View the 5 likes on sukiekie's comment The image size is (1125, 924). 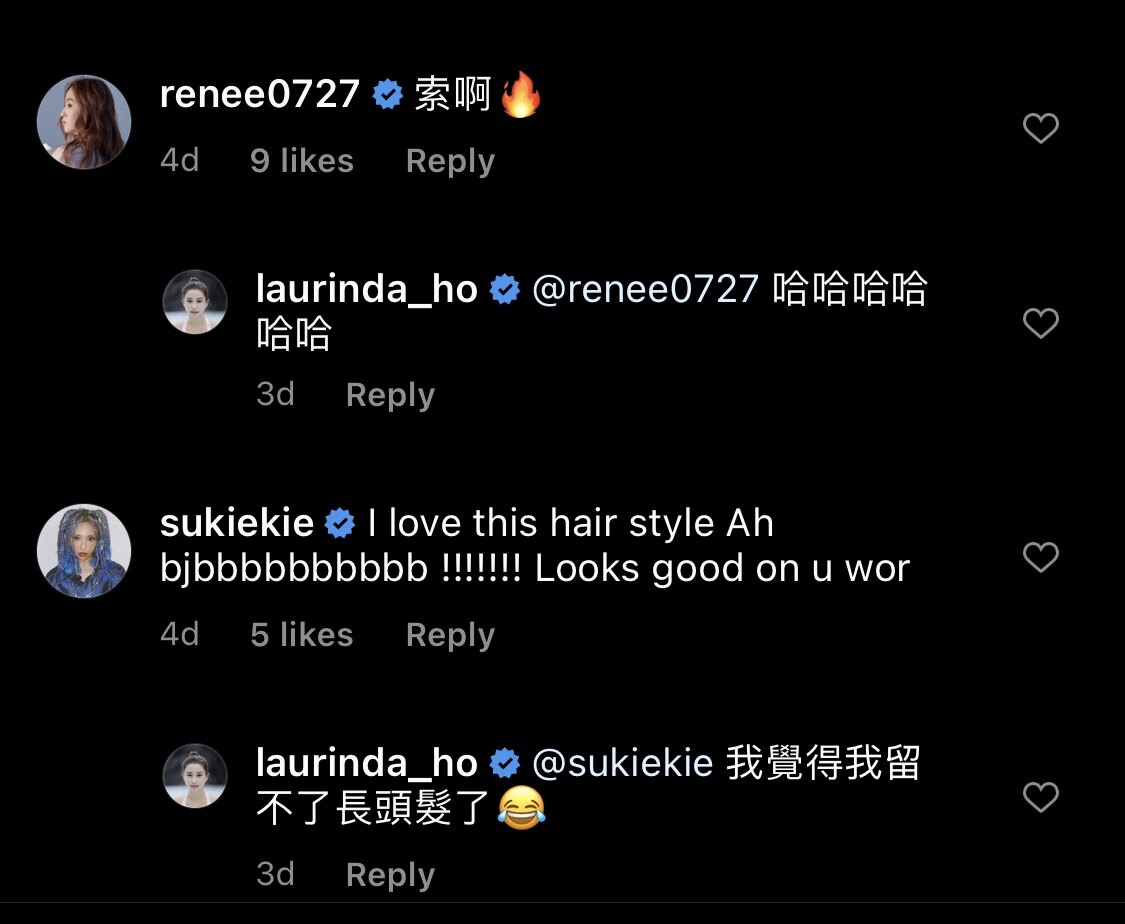coord(301,635)
